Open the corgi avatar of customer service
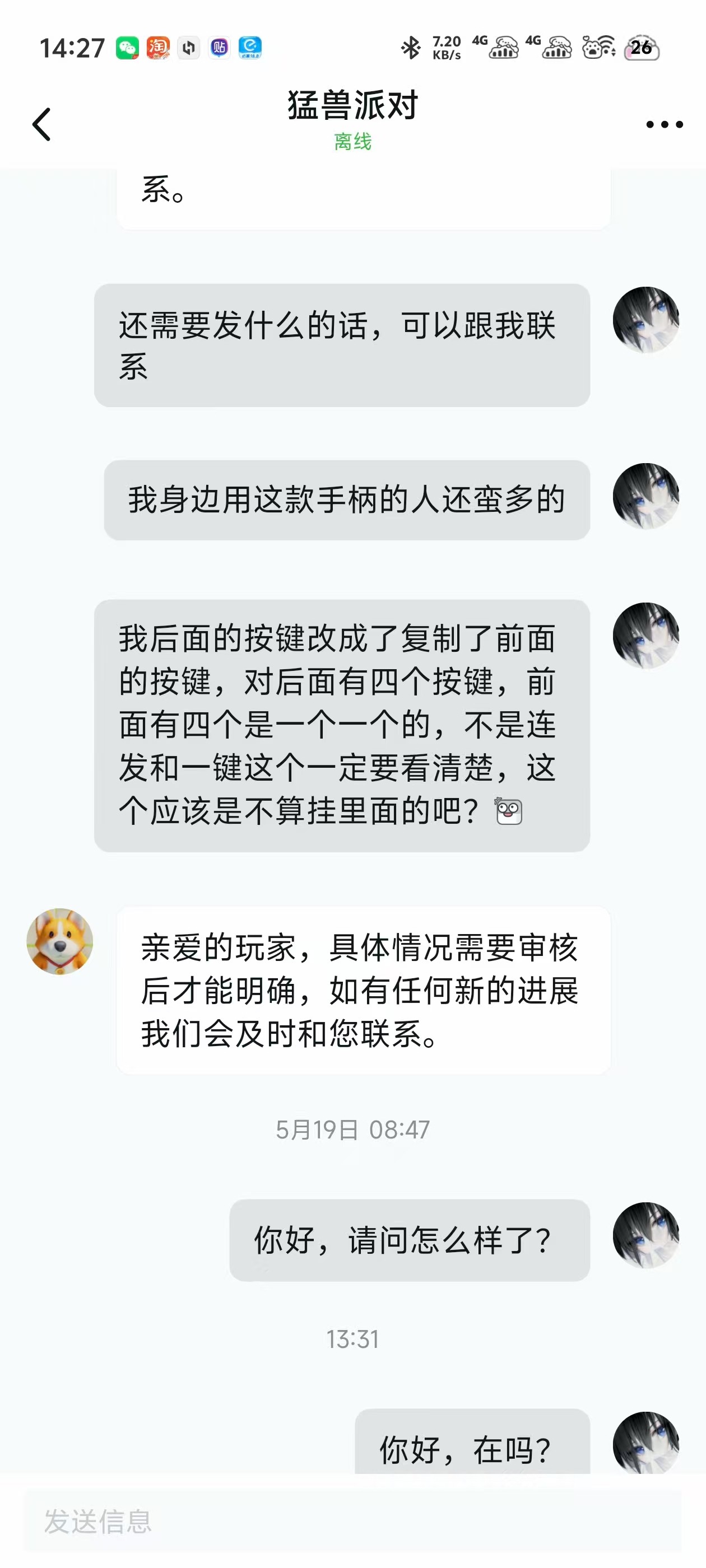This screenshot has width=706, height=1568. [60, 942]
